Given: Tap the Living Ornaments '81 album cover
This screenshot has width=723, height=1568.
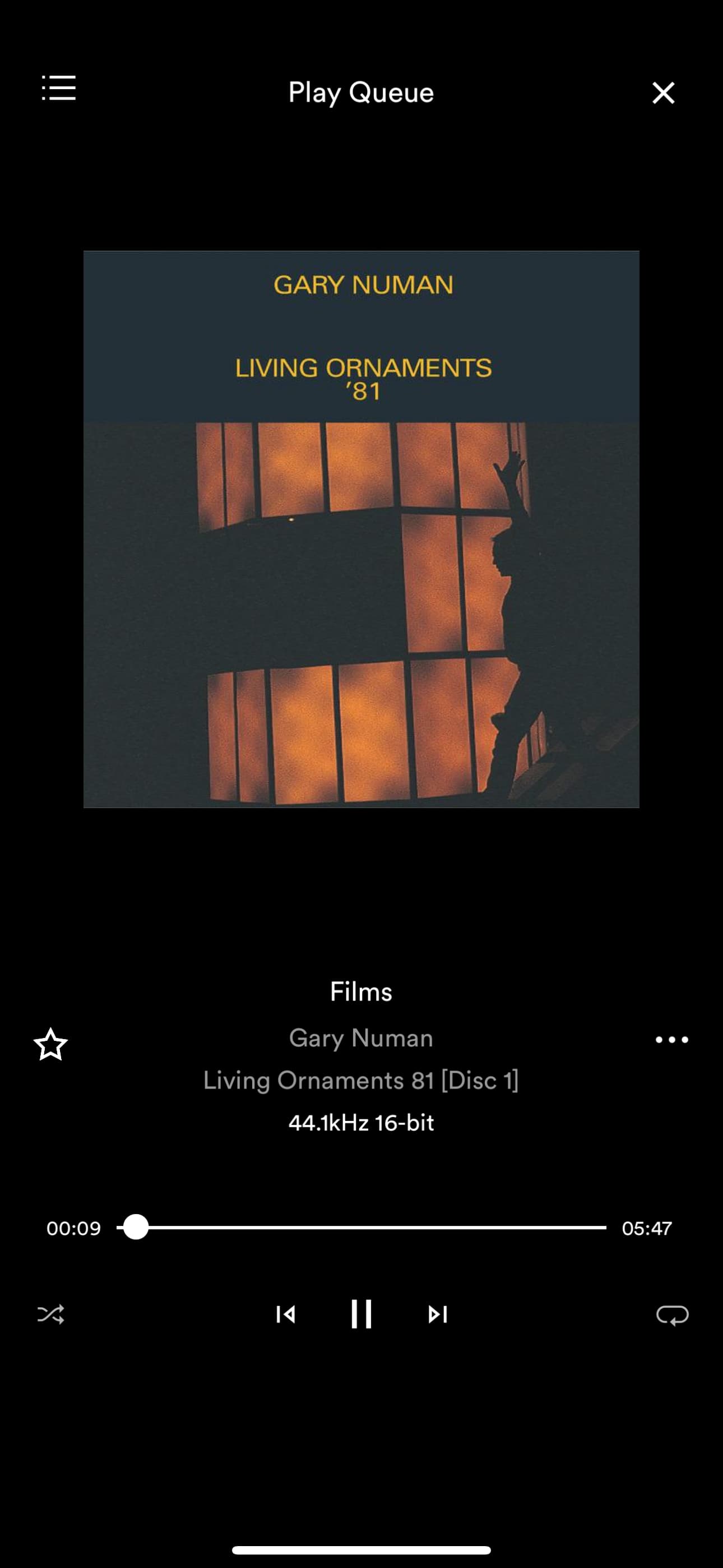Looking at the screenshot, I should coord(361,529).
